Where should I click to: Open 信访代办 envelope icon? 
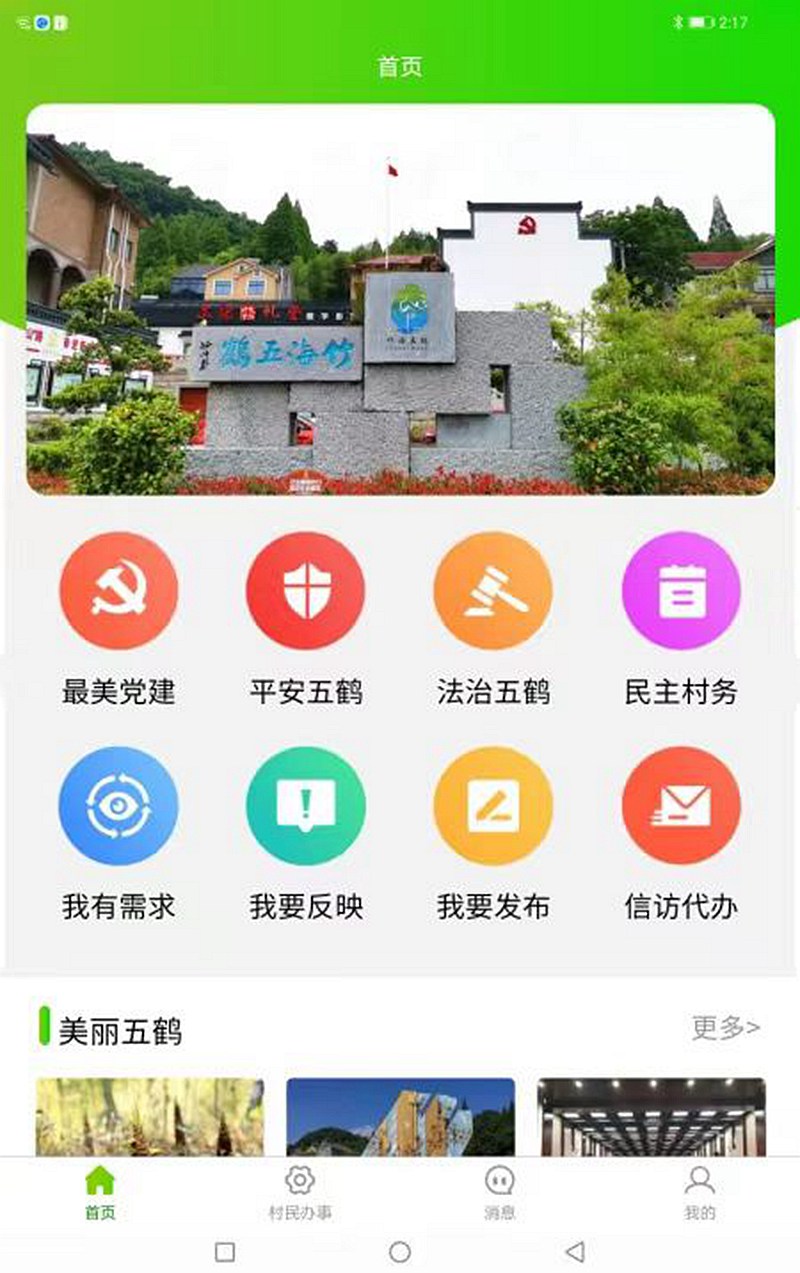(x=682, y=808)
